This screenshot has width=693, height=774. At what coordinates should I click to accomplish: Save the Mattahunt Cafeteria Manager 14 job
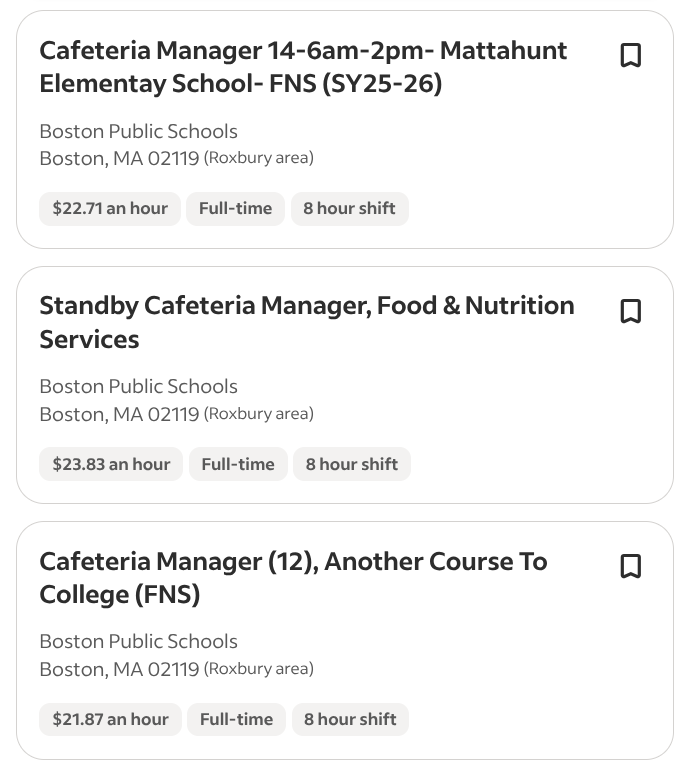point(630,55)
